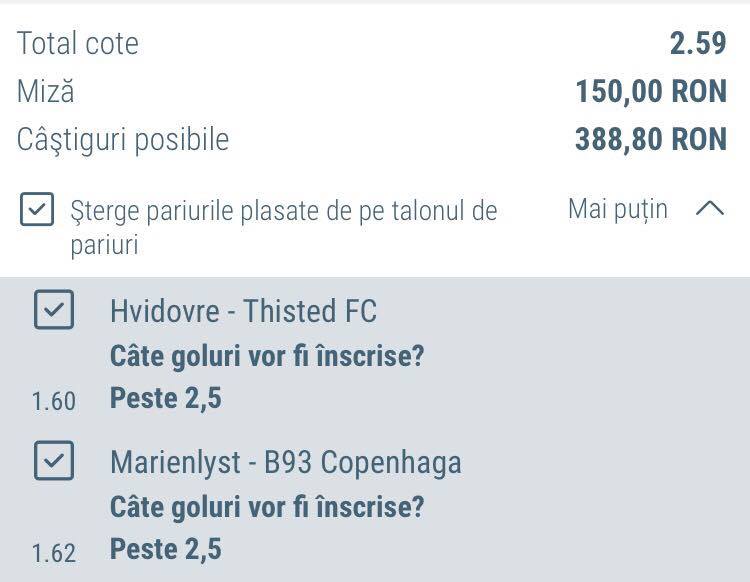Untick the Hvidovre - Thisted FC bet

point(54,309)
